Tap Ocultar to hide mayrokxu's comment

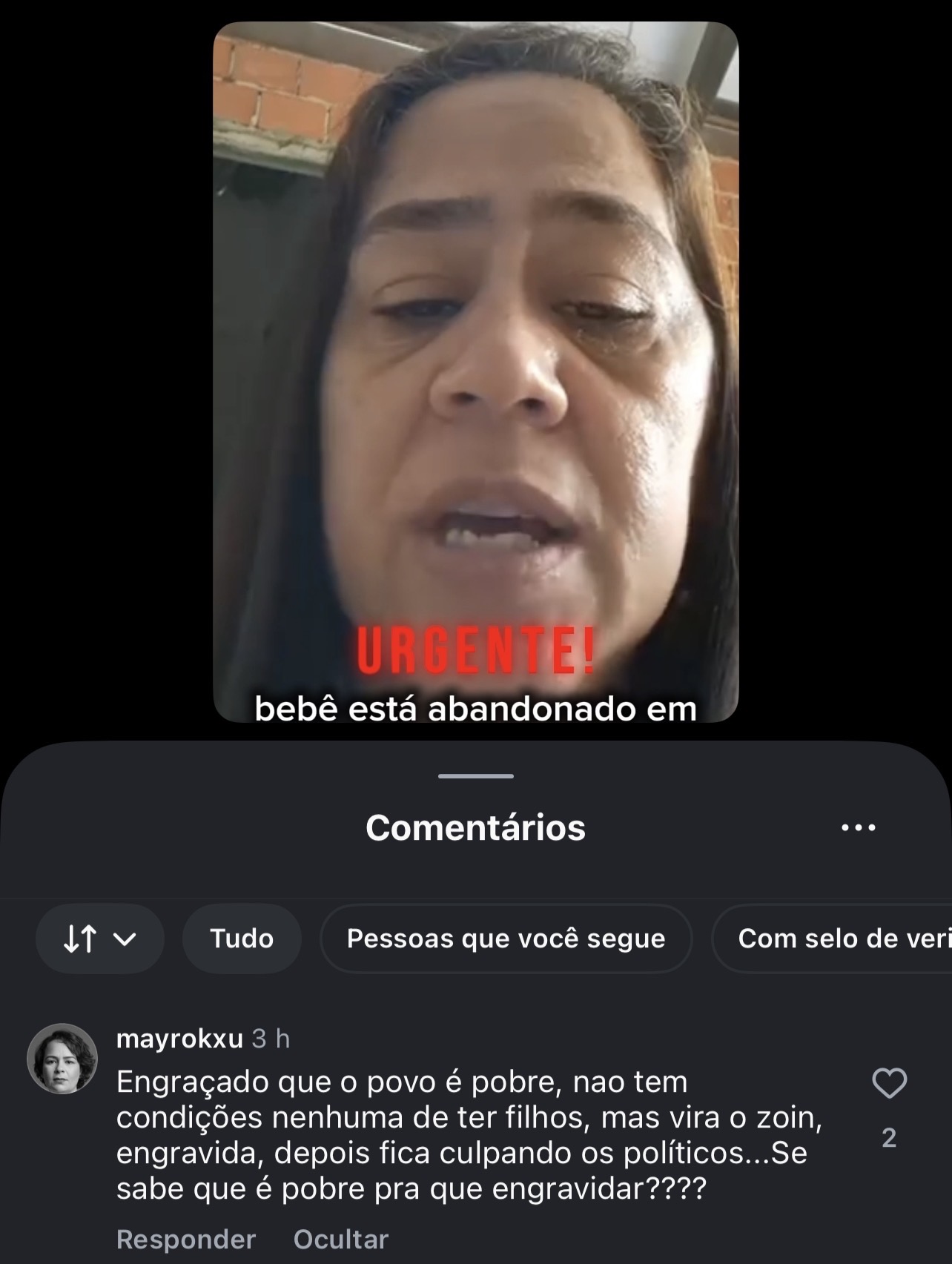(x=340, y=1239)
